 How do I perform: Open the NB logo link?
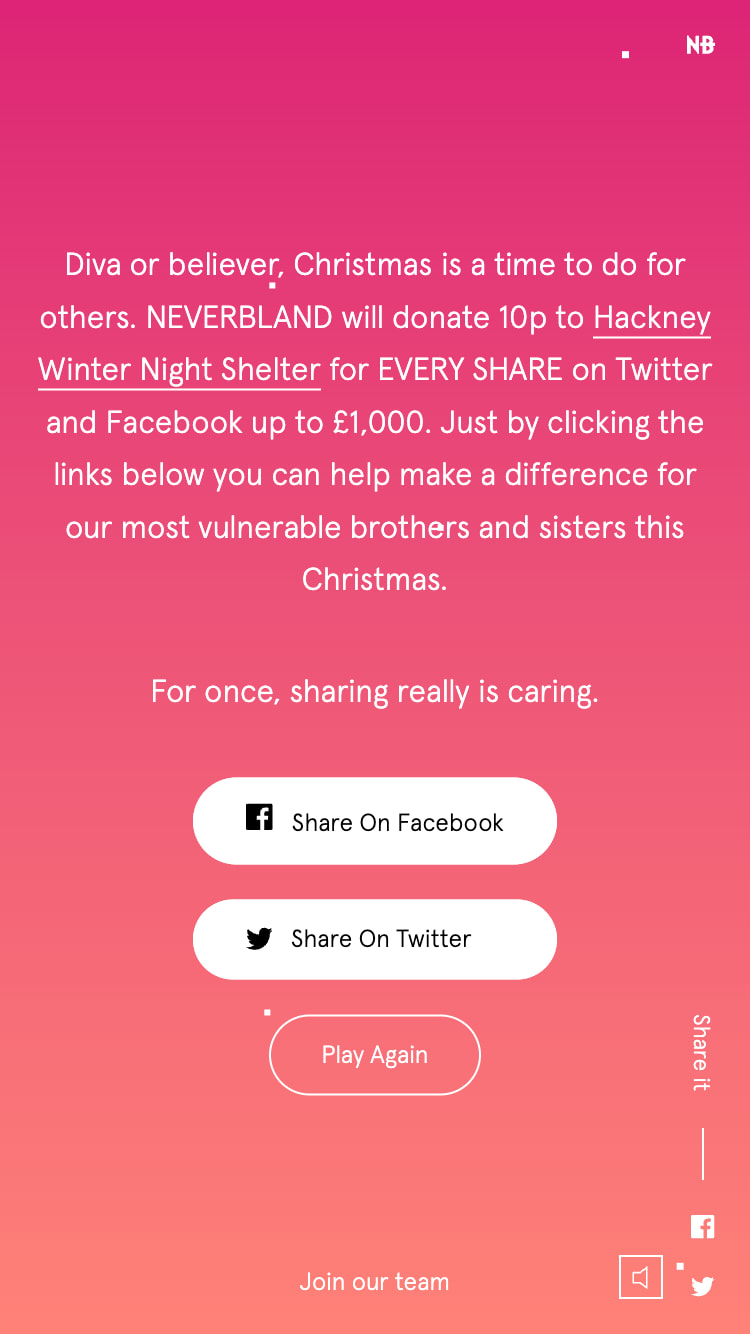tap(700, 45)
